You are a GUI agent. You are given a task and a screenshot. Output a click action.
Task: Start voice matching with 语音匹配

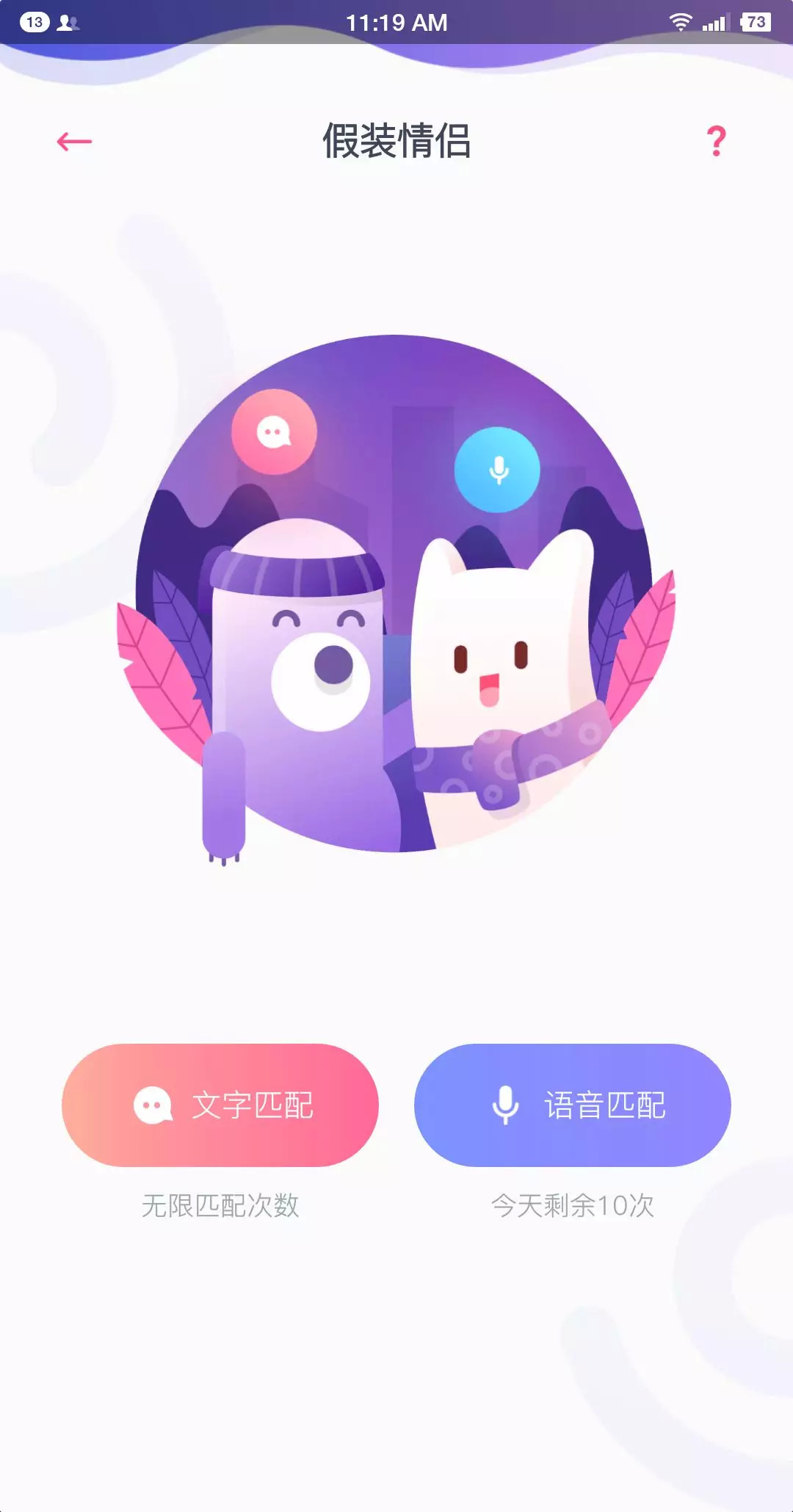(573, 1105)
